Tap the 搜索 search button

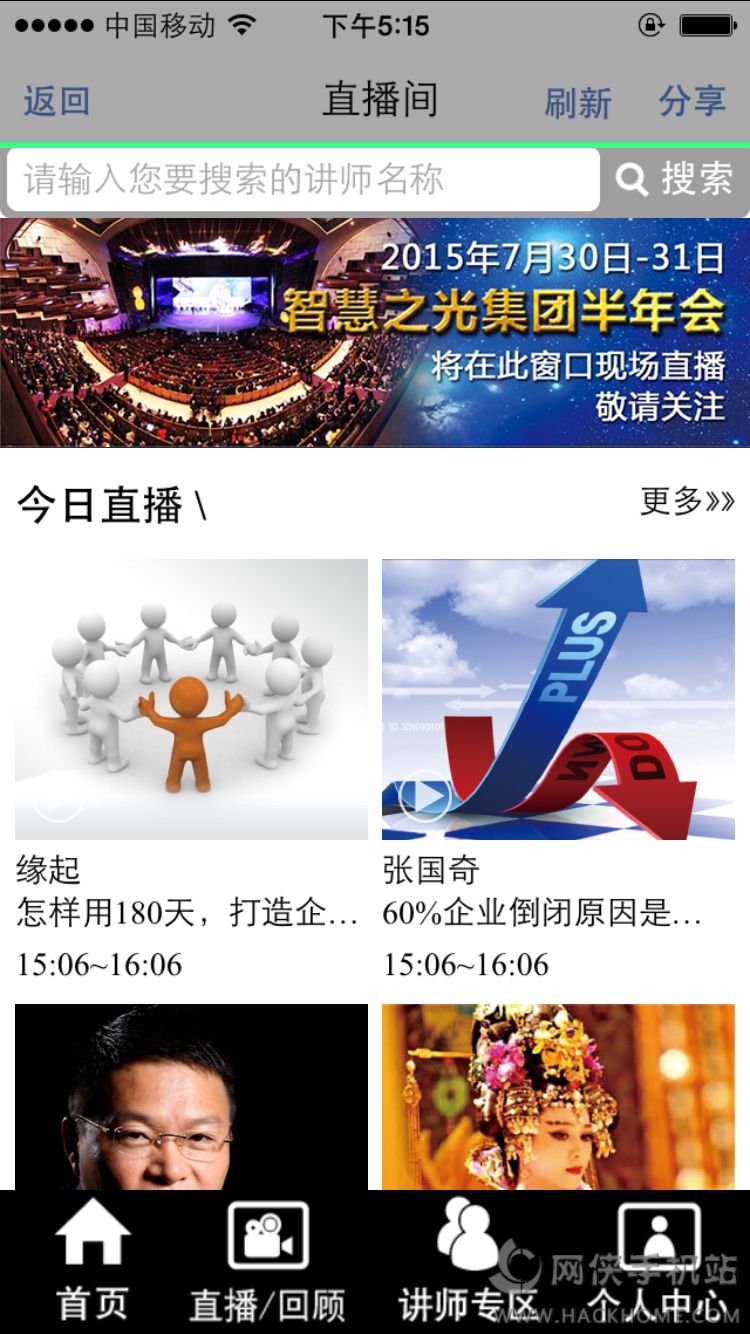point(675,180)
